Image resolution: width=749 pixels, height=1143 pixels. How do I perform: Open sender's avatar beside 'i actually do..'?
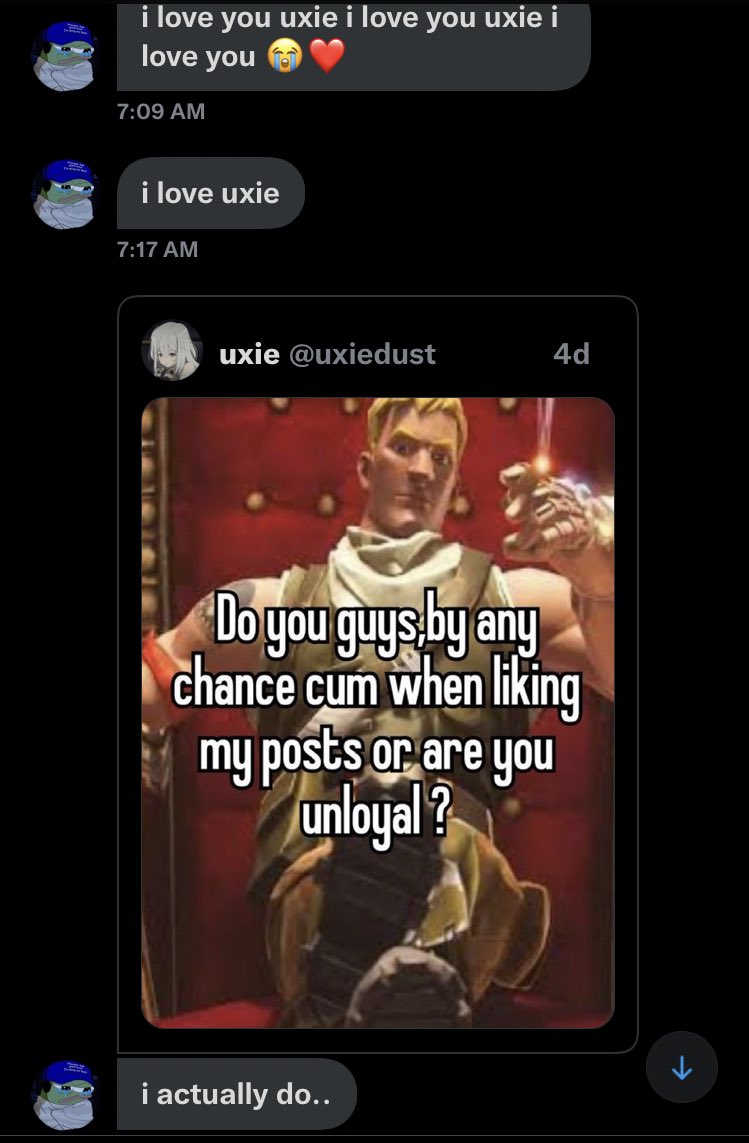coord(65,1094)
